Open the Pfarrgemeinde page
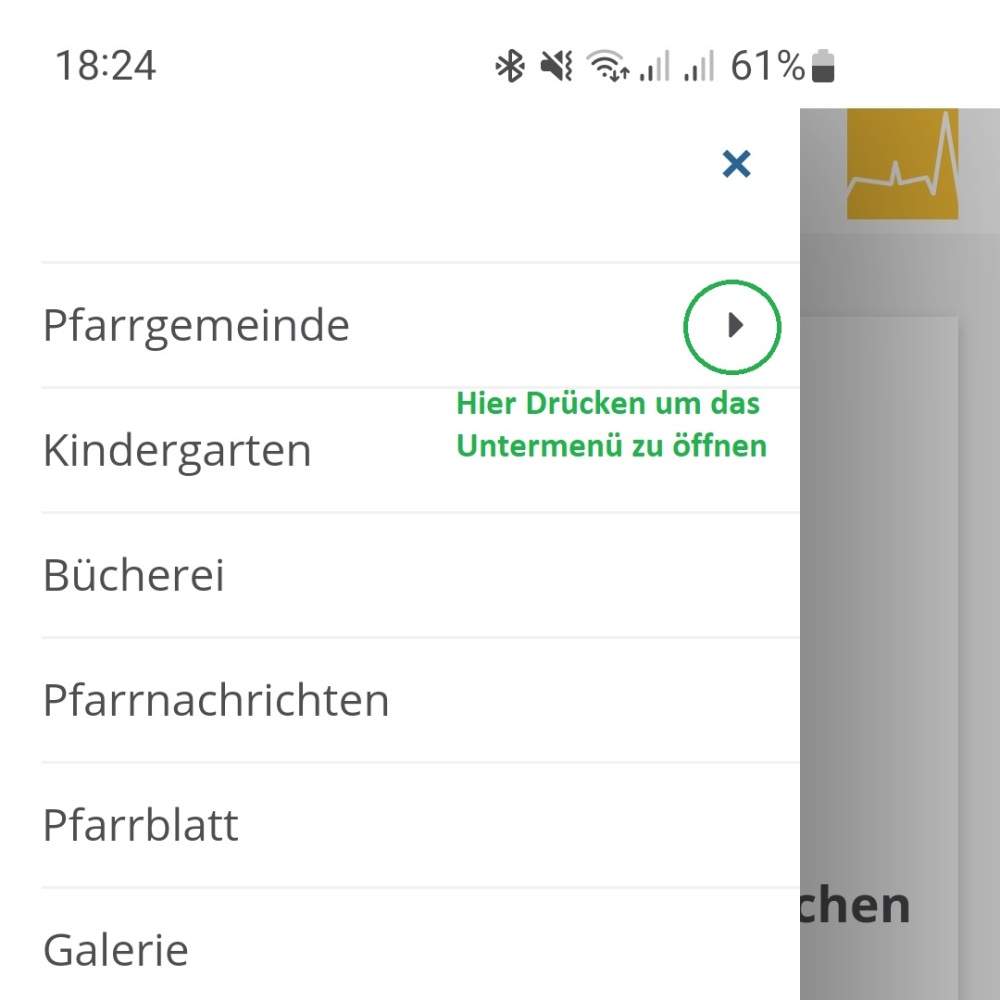The image size is (1000, 1000). (x=196, y=326)
